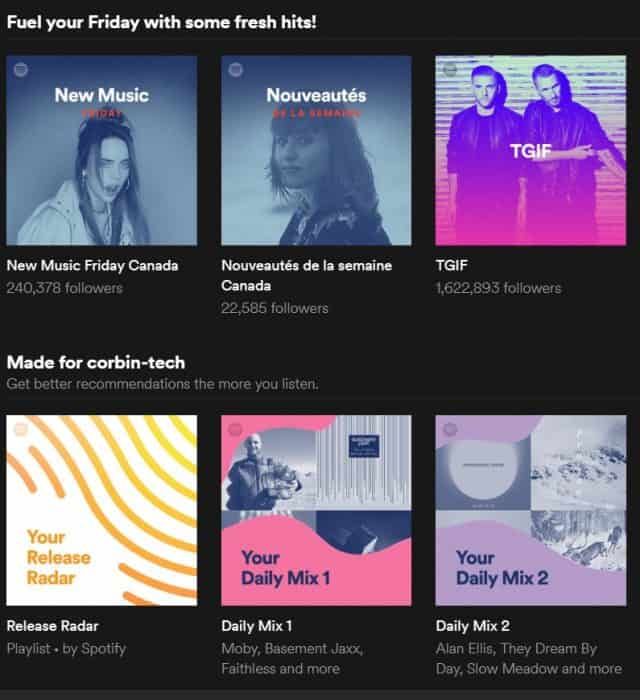Image resolution: width=640 pixels, height=700 pixels.
Task: Open Daily Mix 2 with Alan Ellis
Action: tap(531, 510)
